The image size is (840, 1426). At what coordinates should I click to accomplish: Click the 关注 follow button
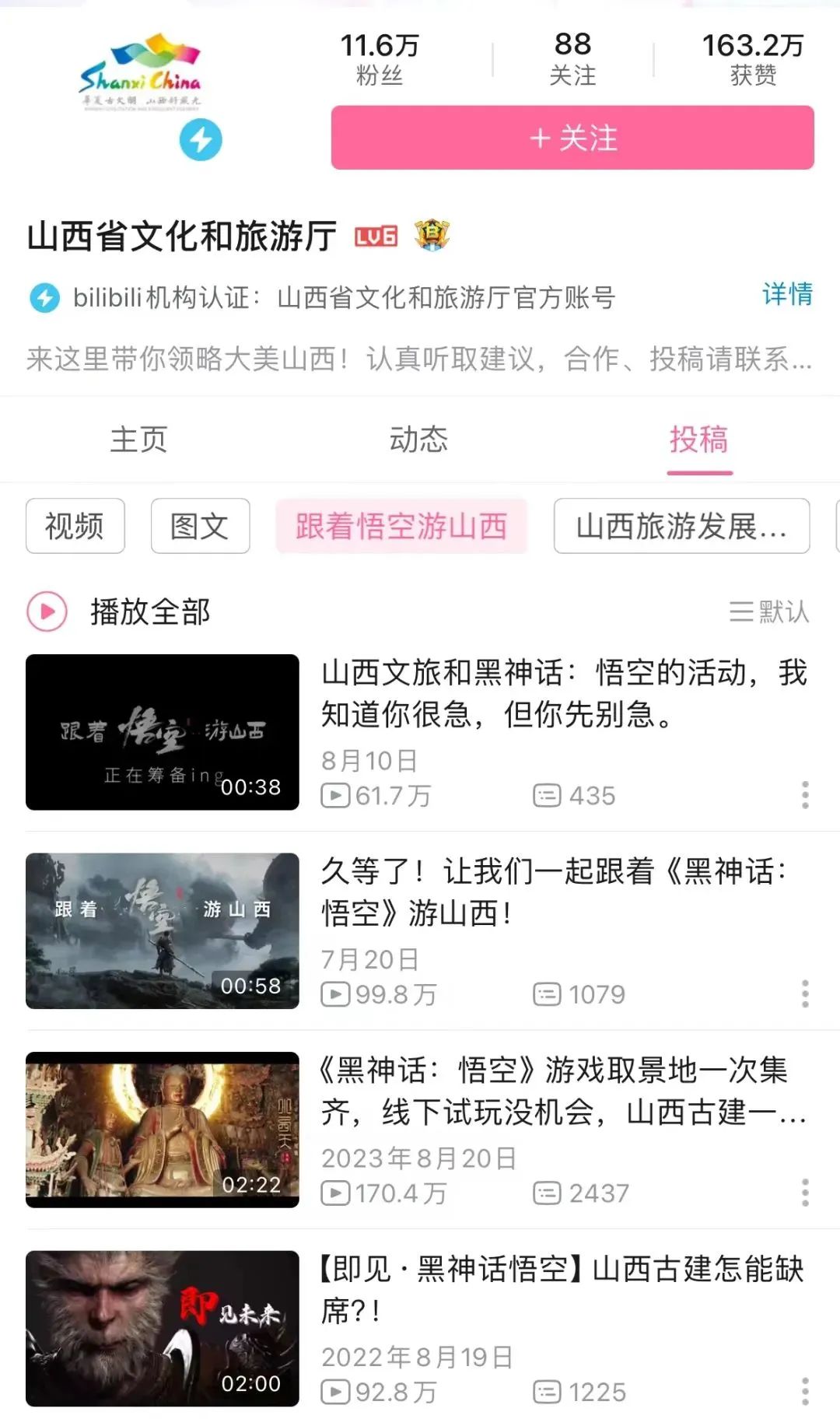(x=574, y=138)
